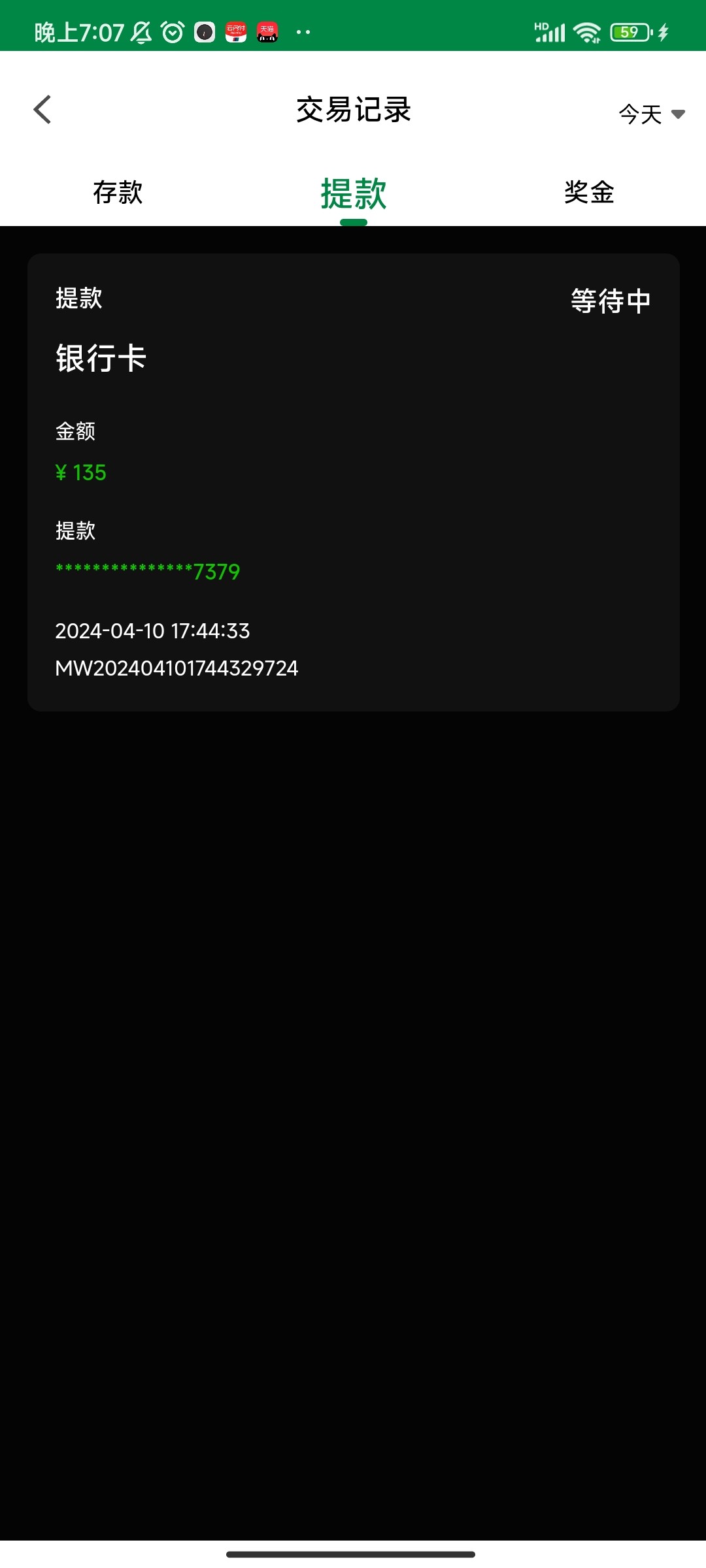Switch to the 奖金 tab
706x1568 pixels.
pyautogui.click(x=589, y=192)
